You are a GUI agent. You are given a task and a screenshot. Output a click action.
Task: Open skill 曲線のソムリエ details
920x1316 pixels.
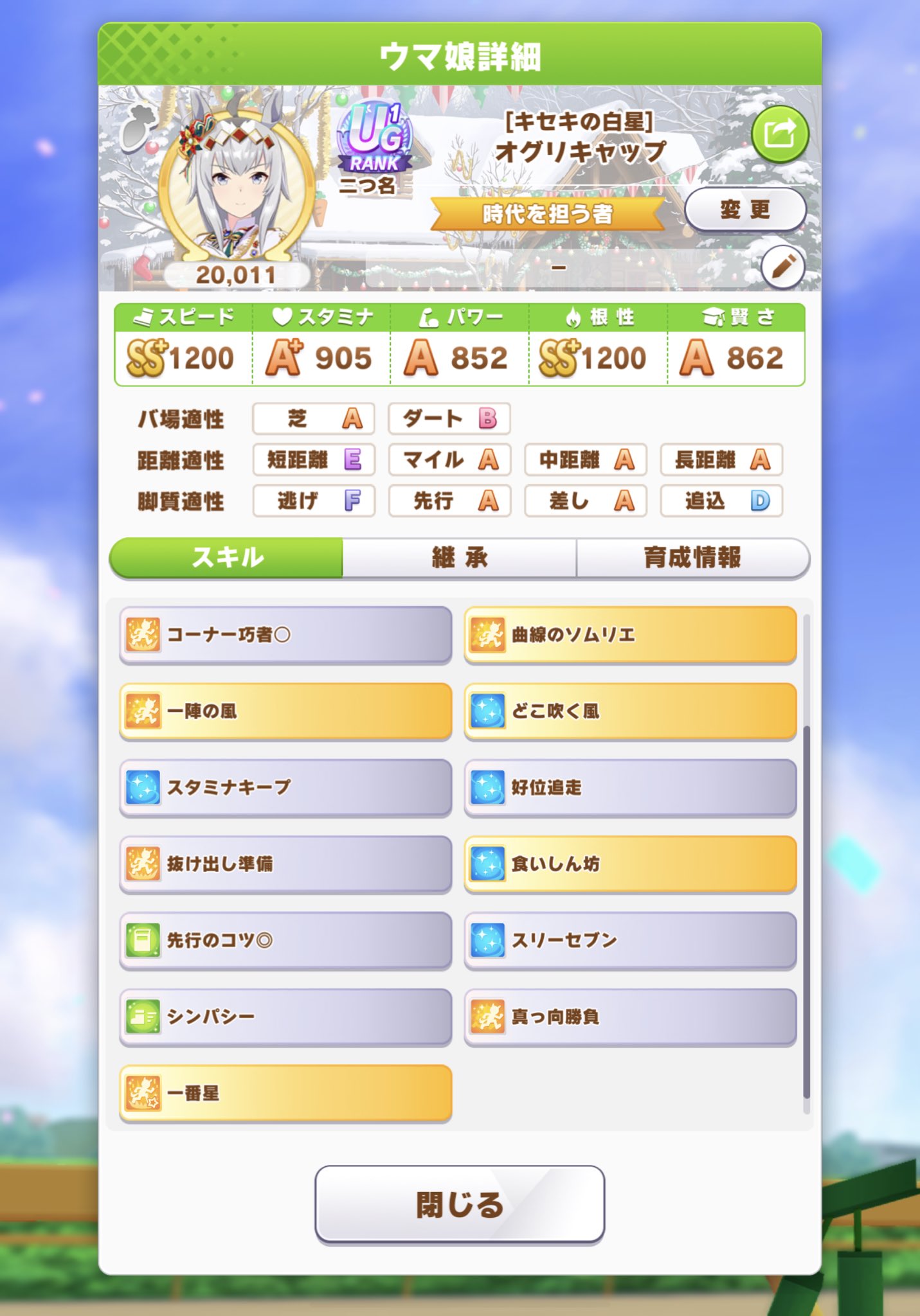pyautogui.click(x=630, y=635)
